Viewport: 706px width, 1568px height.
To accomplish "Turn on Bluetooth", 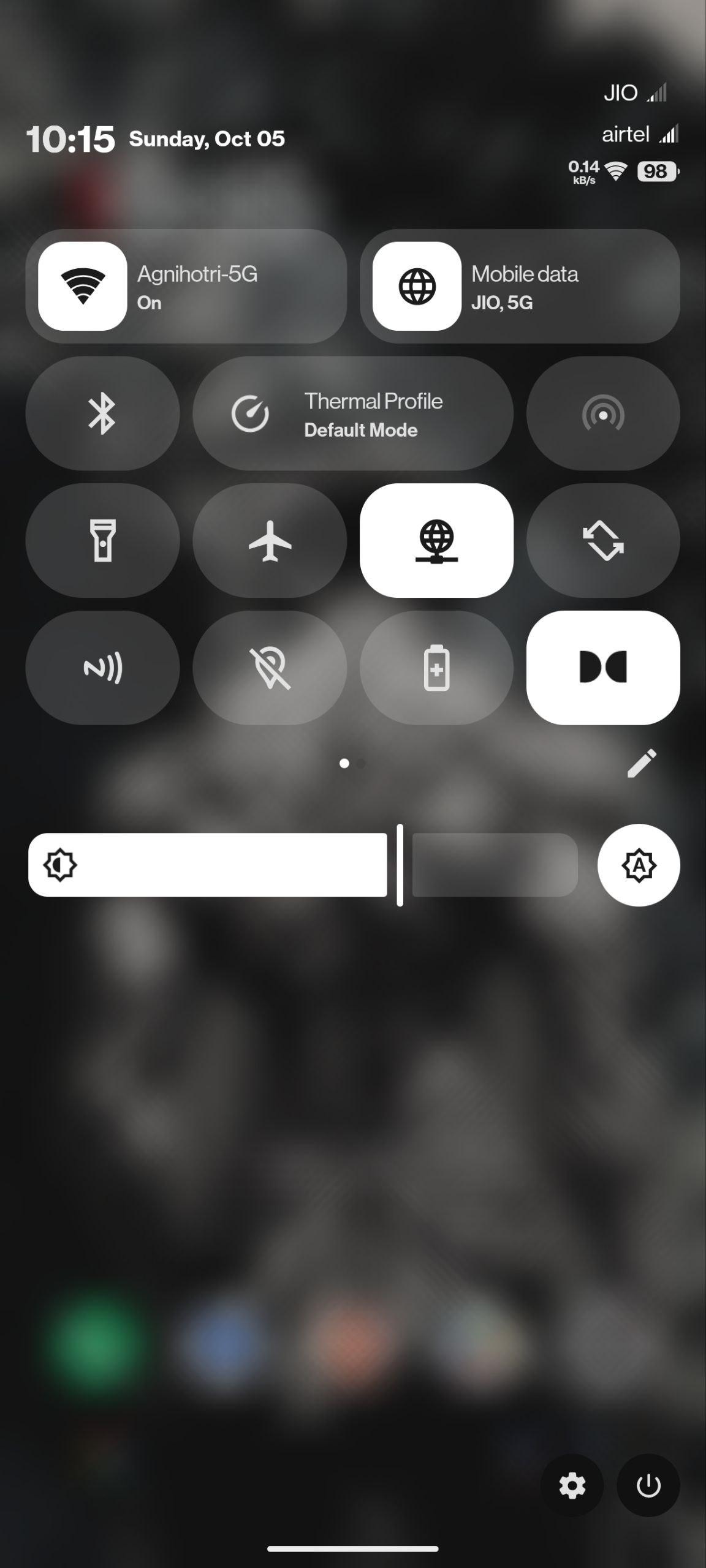I will 102,413.
